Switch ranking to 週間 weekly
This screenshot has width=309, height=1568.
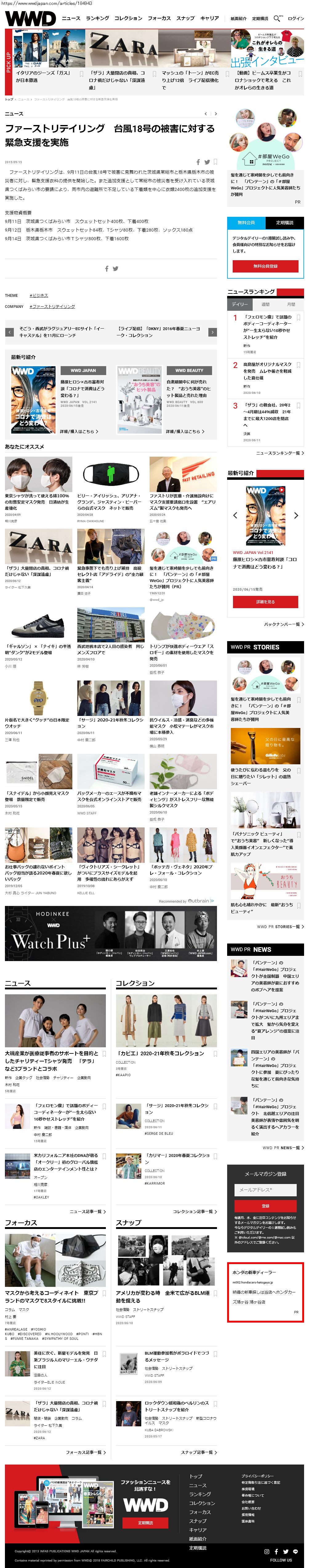265,304
